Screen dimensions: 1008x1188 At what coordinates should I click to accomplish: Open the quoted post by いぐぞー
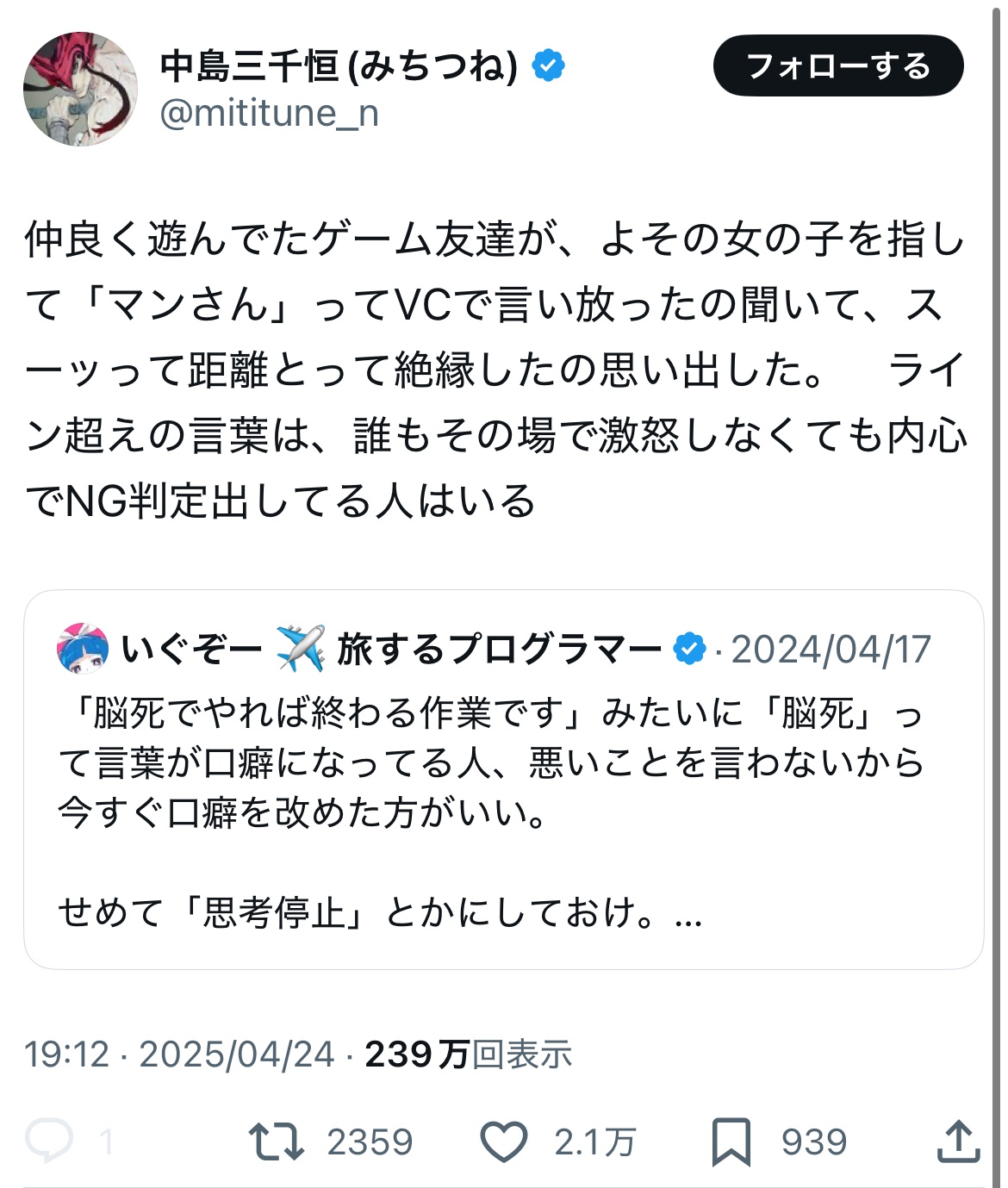(x=503, y=779)
